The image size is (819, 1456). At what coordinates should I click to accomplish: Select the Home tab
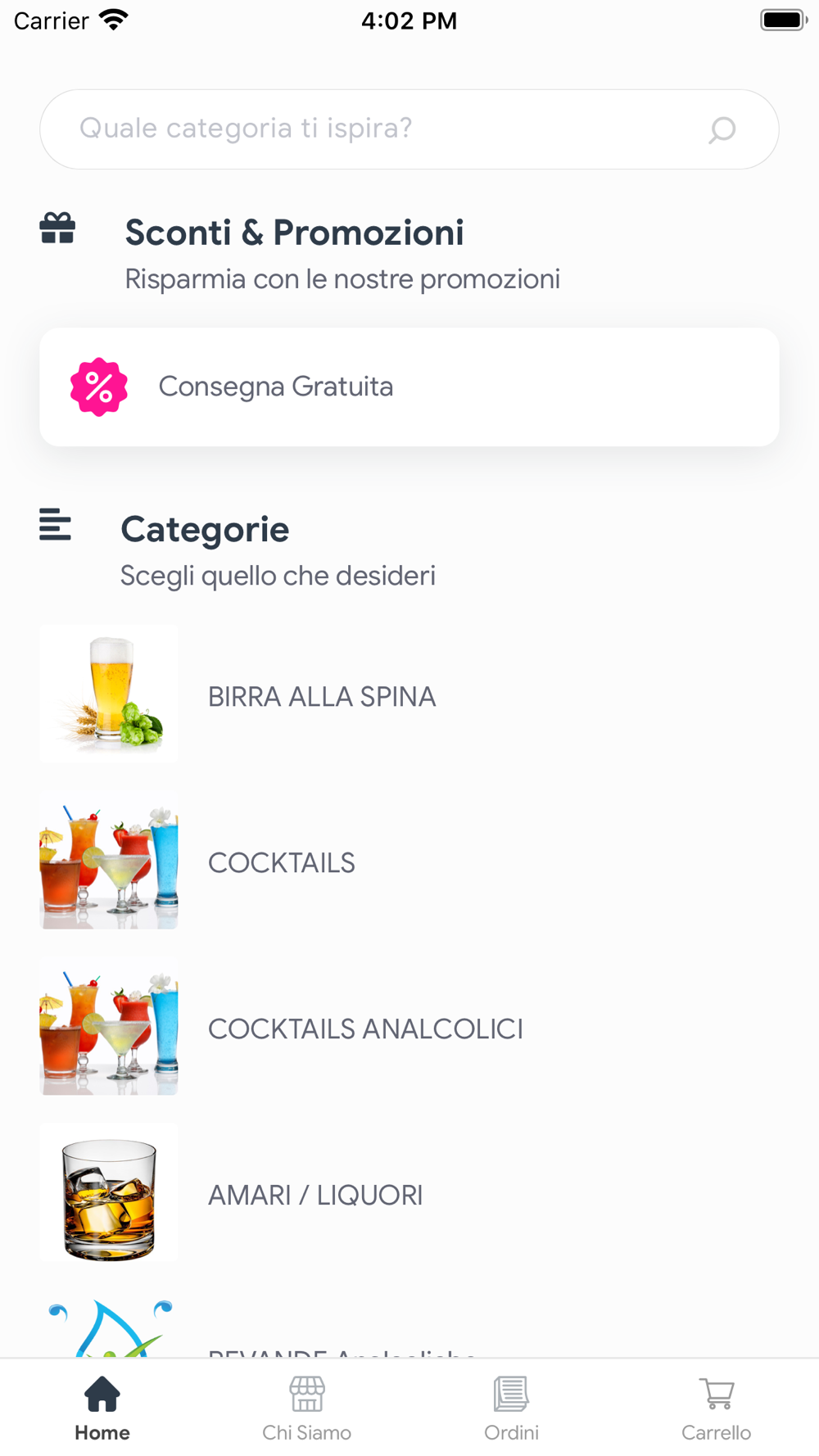click(x=102, y=1409)
